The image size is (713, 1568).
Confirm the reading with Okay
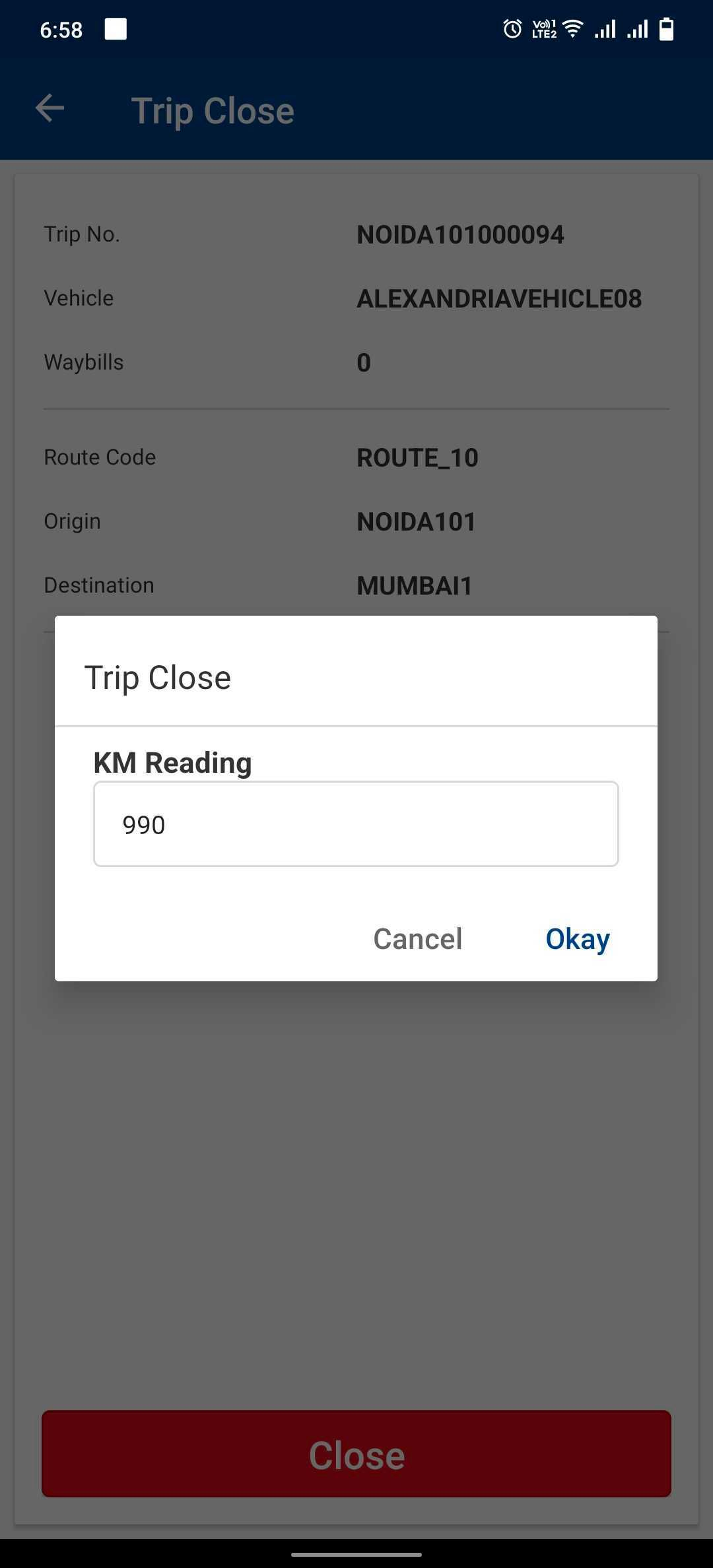click(x=577, y=939)
